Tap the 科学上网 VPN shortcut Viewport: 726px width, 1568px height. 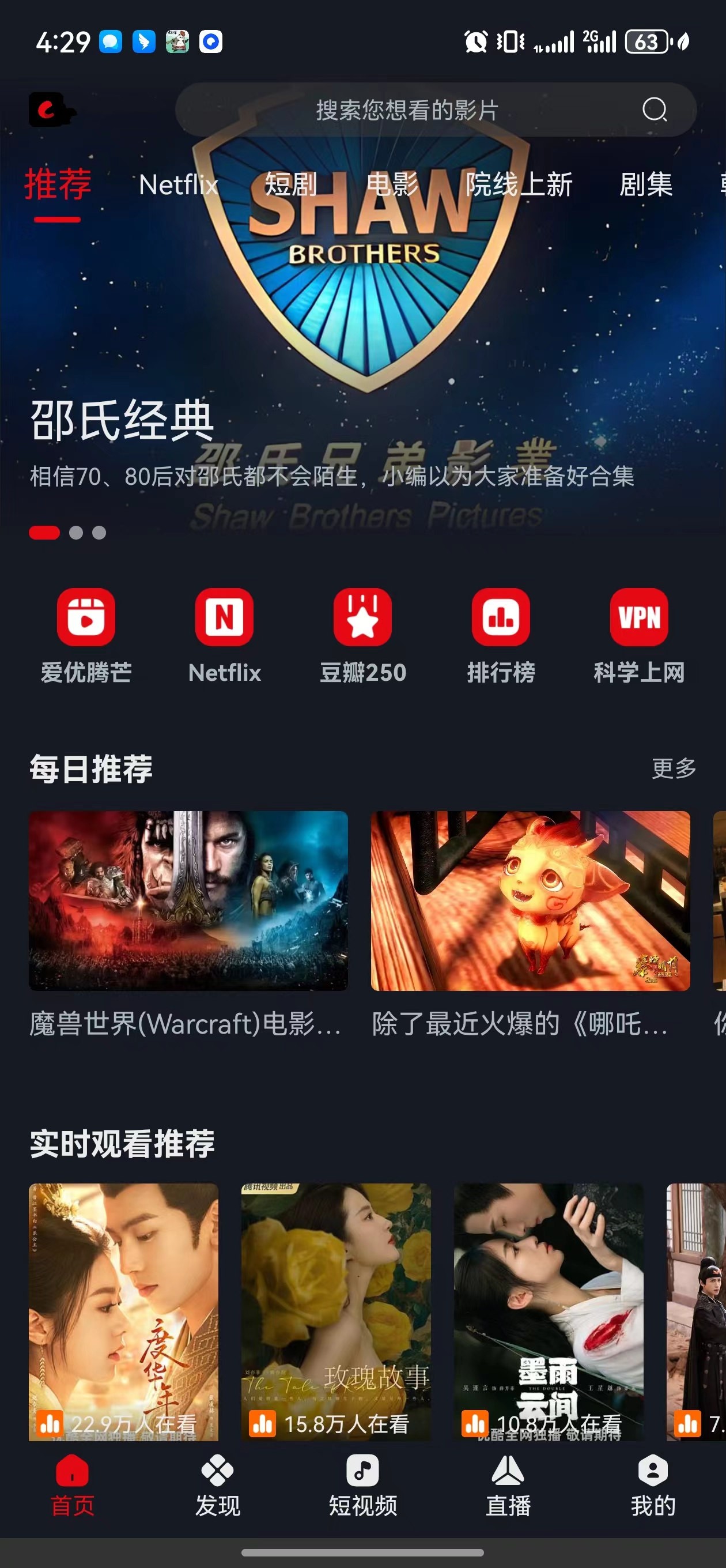pyautogui.click(x=639, y=636)
